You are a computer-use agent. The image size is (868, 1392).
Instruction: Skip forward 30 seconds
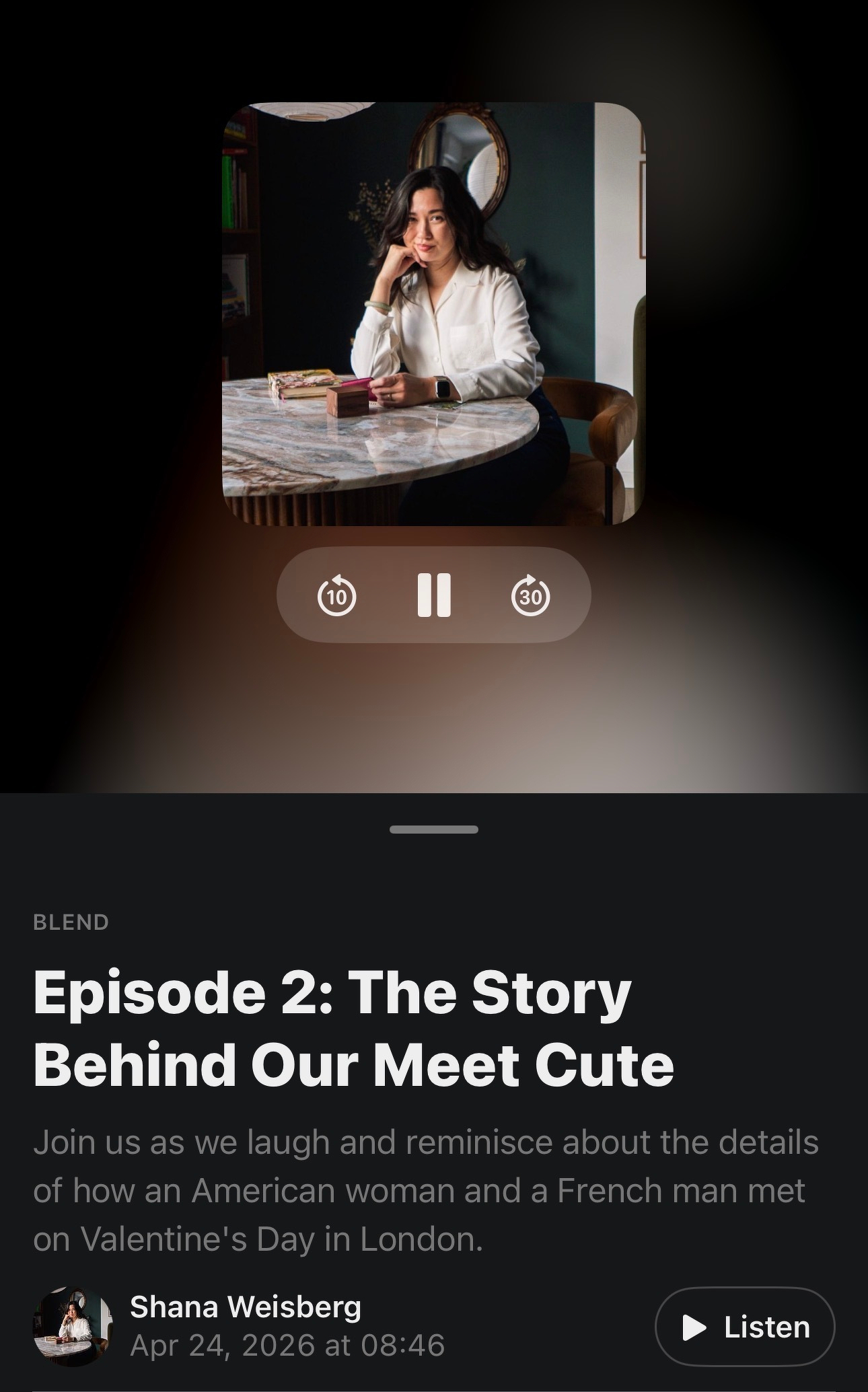click(x=531, y=595)
